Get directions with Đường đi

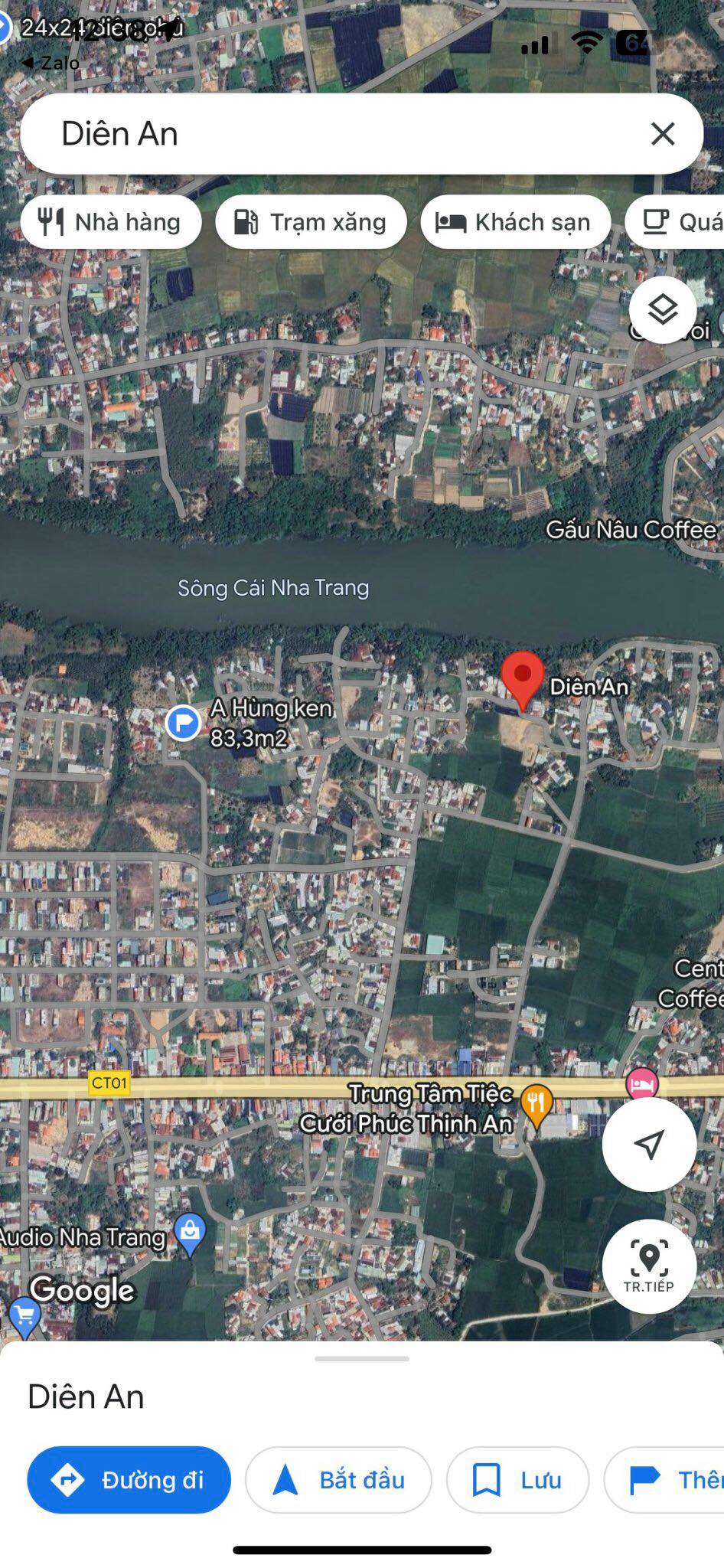[x=129, y=1480]
